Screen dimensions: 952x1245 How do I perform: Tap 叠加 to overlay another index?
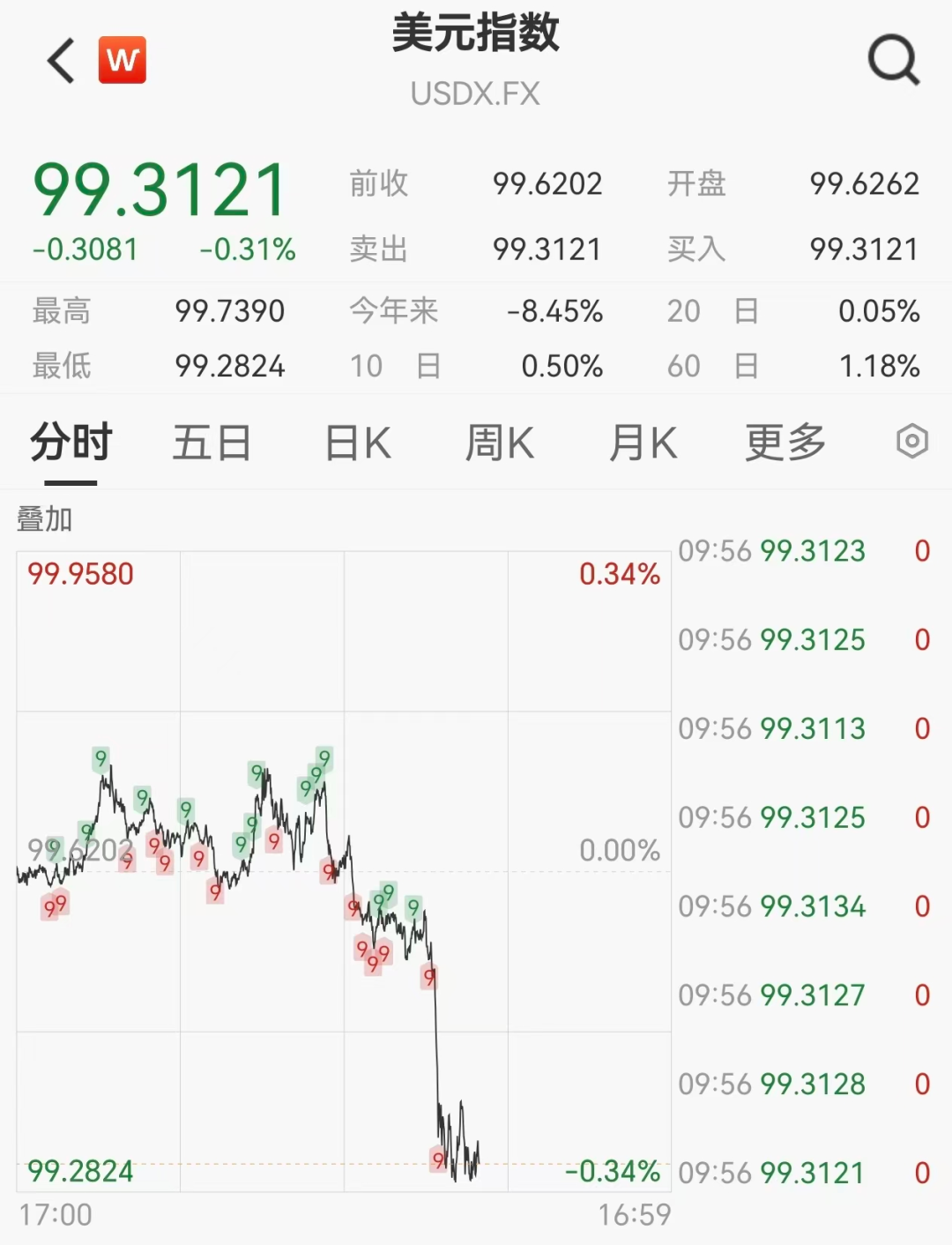tap(45, 519)
